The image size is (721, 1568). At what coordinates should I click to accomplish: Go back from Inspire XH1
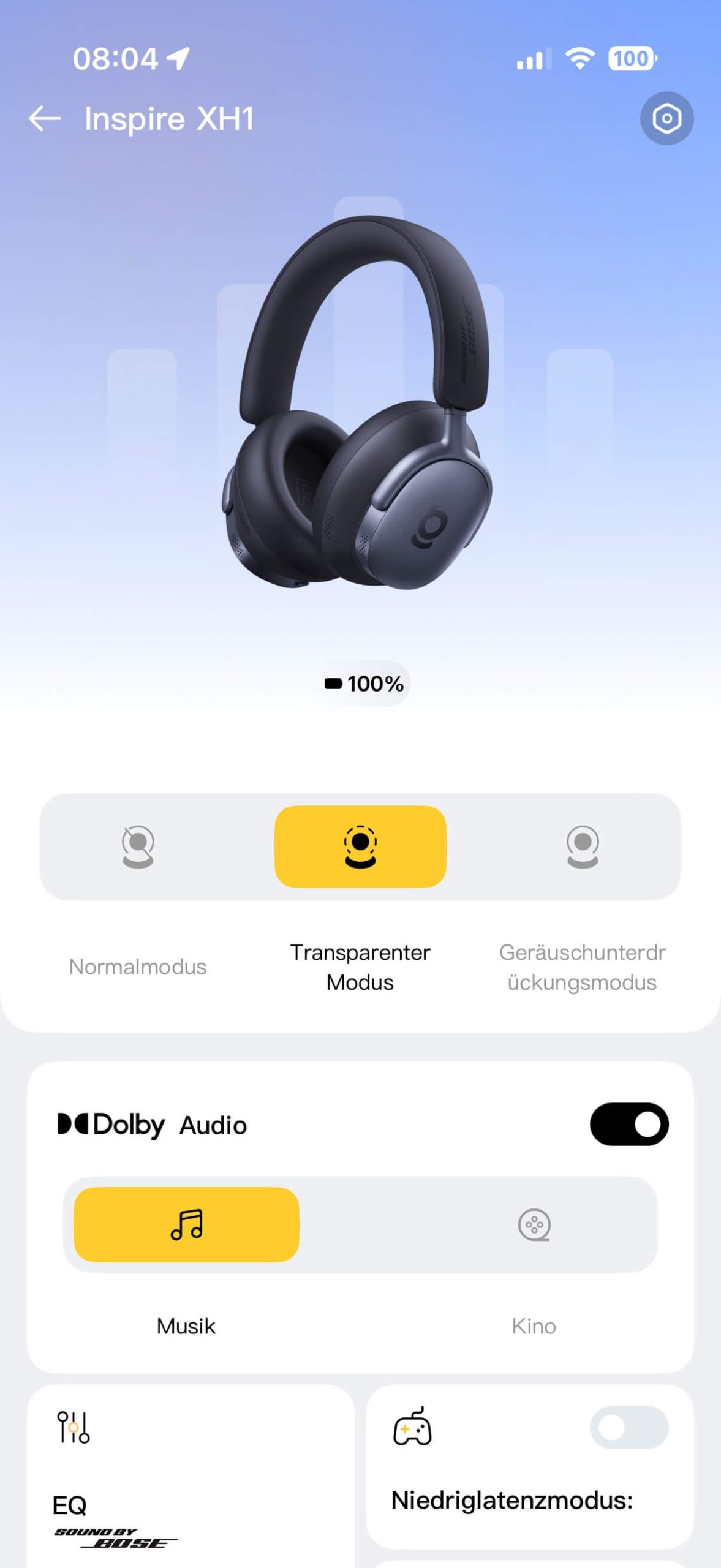click(45, 119)
